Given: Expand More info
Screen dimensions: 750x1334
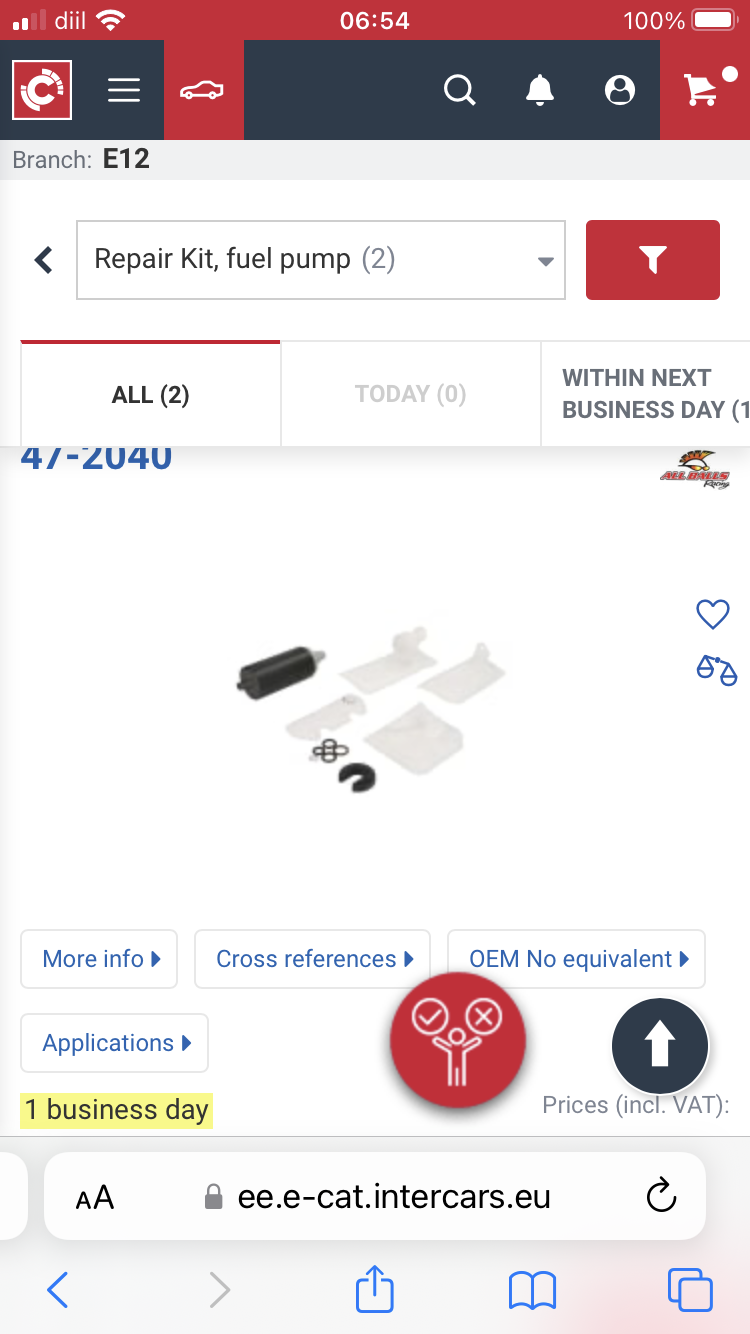Looking at the screenshot, I should 99,959.
